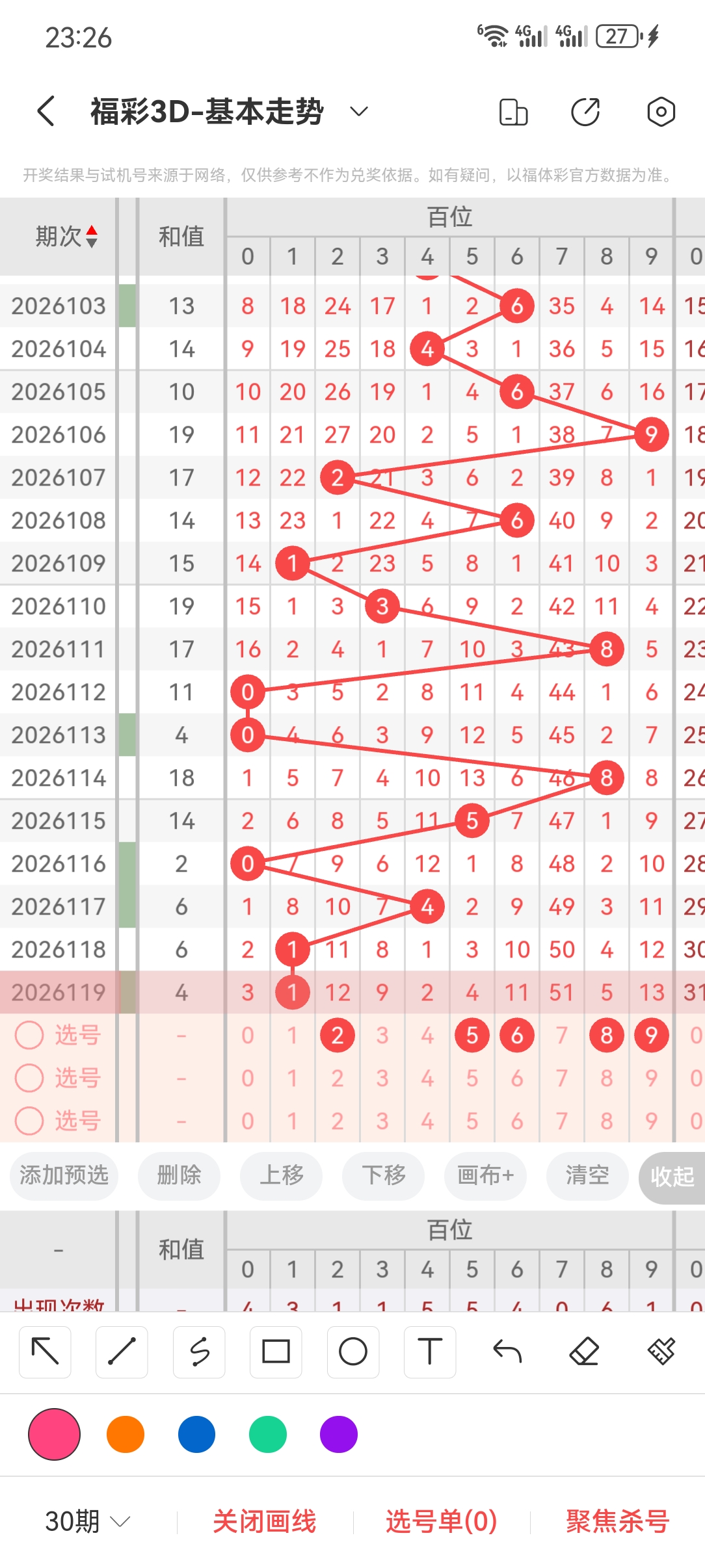Image resolution: width=705 pixels, height=1568 pixels.
Task: Choose the purple color swatch
Action: point(338,1434)
